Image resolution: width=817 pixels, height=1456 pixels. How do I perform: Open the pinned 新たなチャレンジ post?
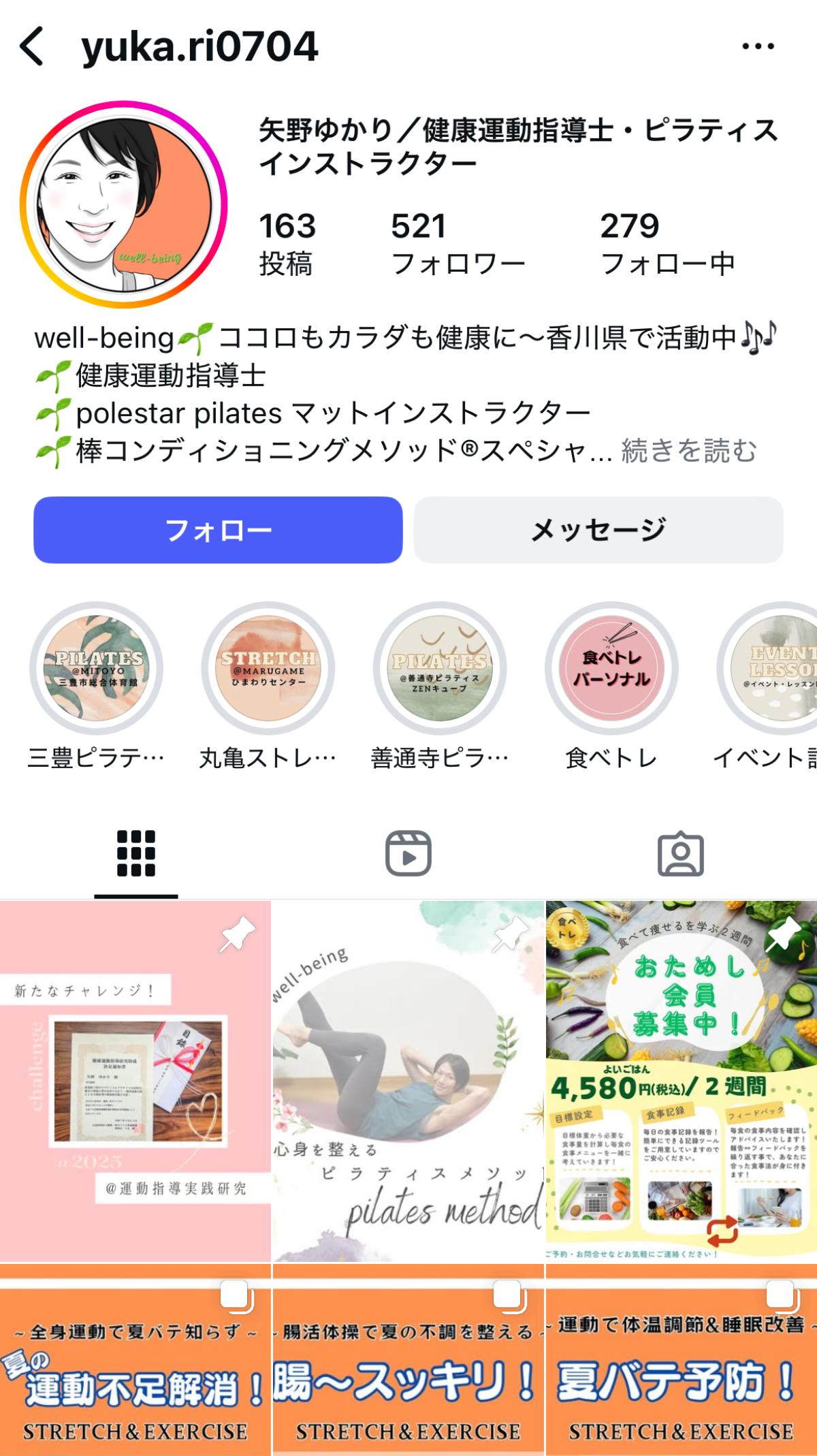(135, 1081)
